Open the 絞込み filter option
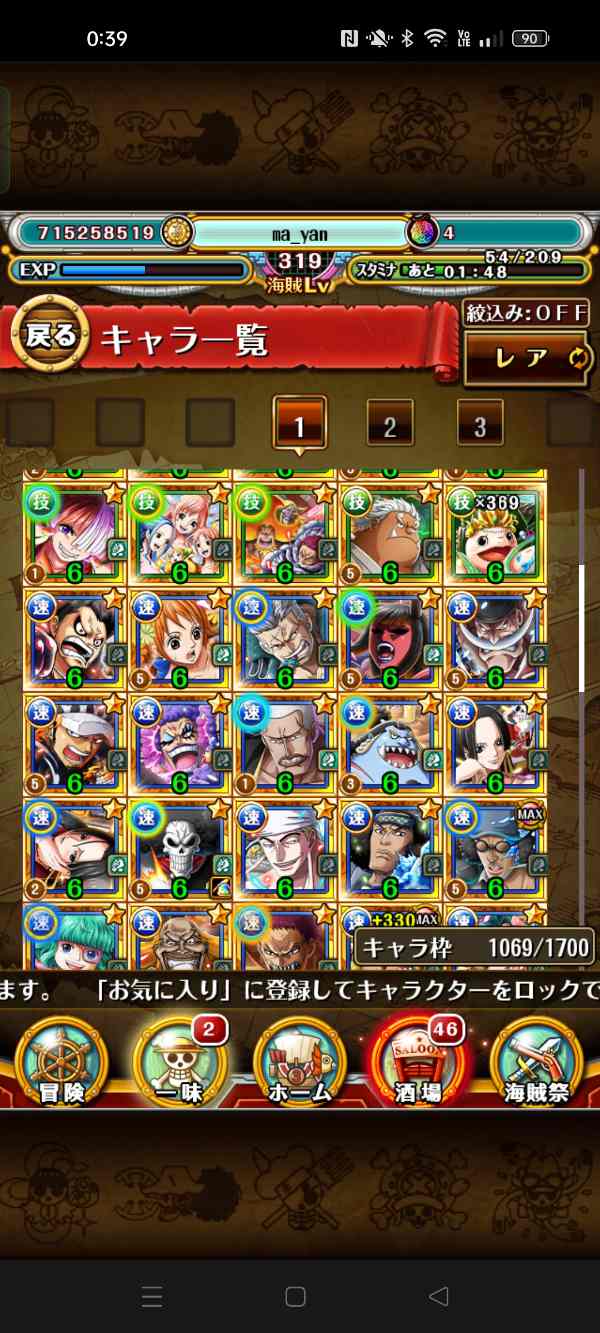The width and height of the screenshot is (600, 1333). [526, 312]
